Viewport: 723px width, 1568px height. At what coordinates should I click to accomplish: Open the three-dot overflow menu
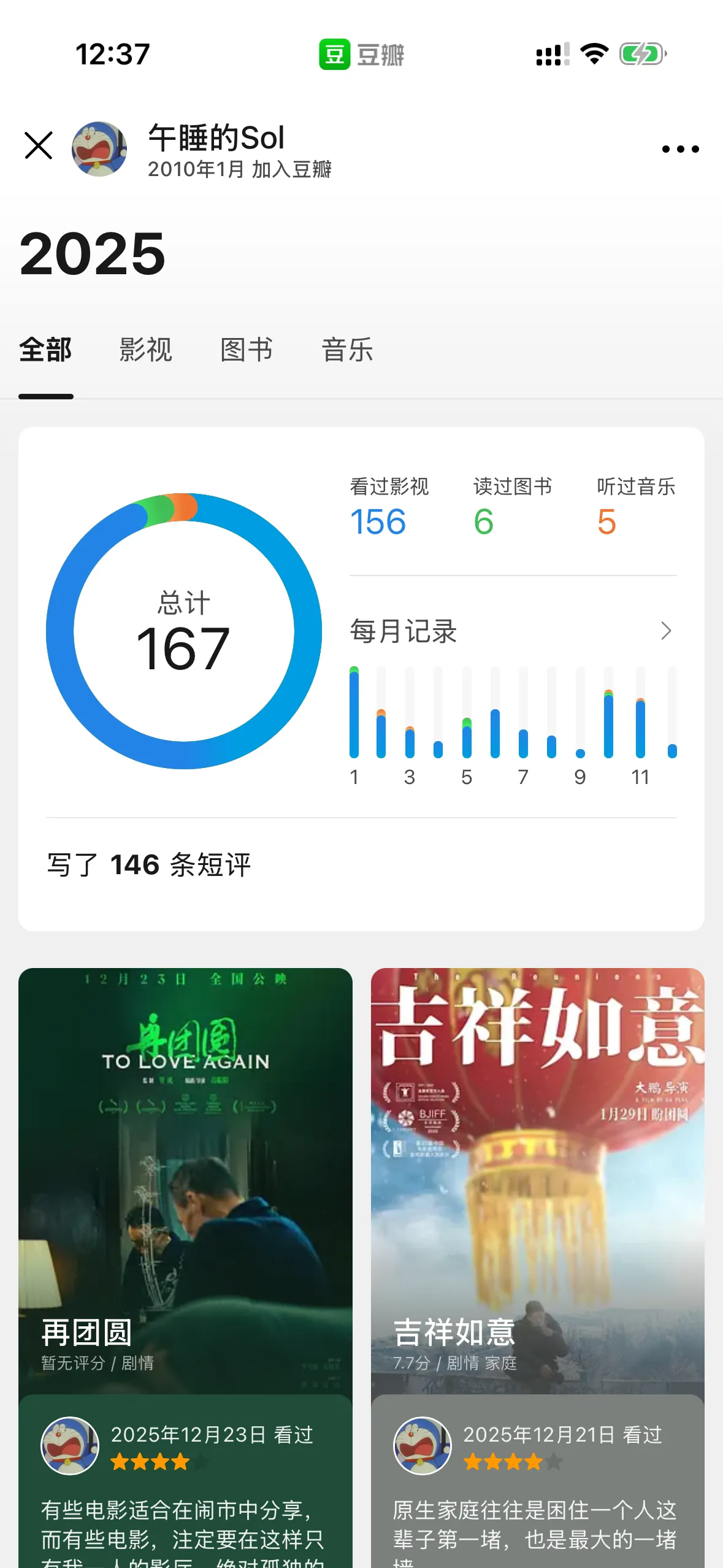[x=680, y=149]
